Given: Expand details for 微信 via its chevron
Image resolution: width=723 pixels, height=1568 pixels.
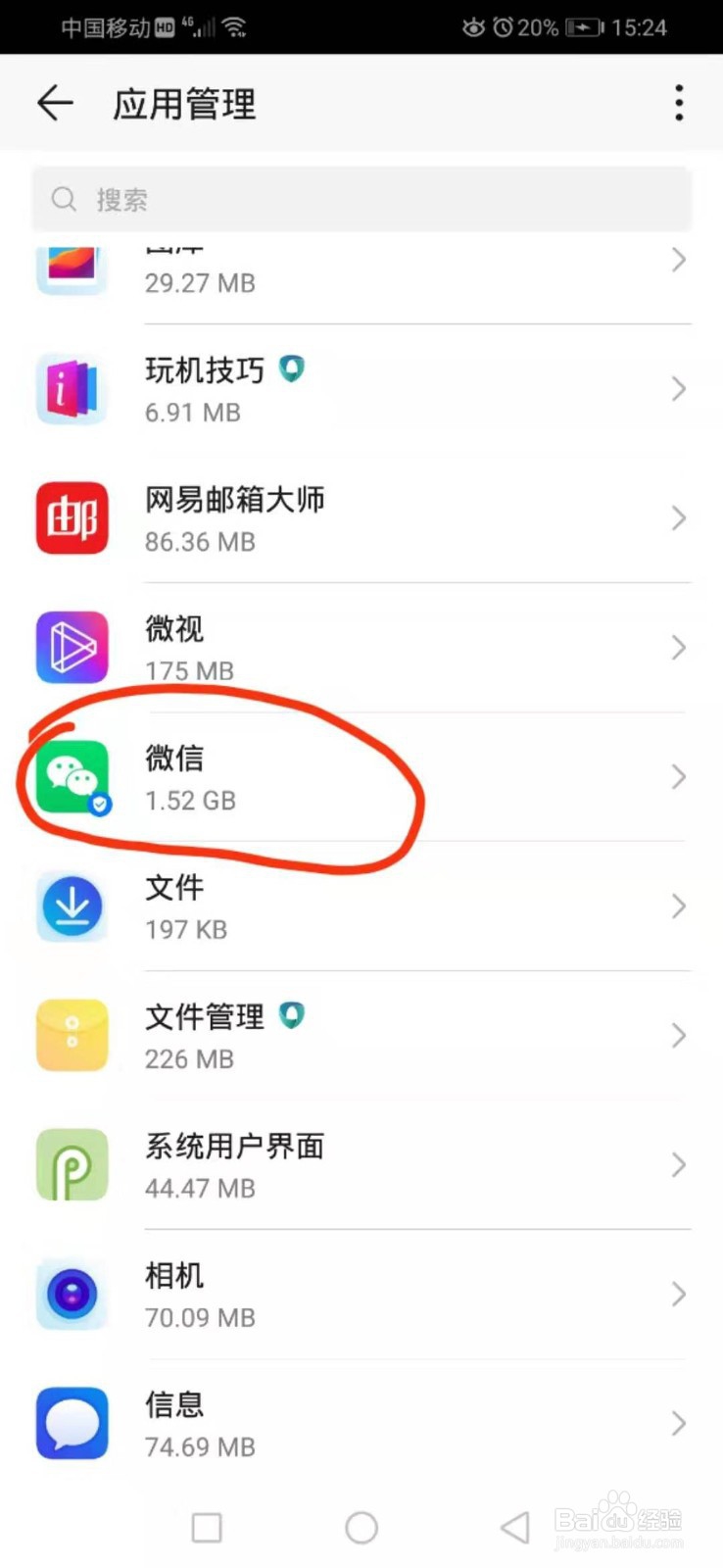Looking at the screenshot, I should [679, 777].
